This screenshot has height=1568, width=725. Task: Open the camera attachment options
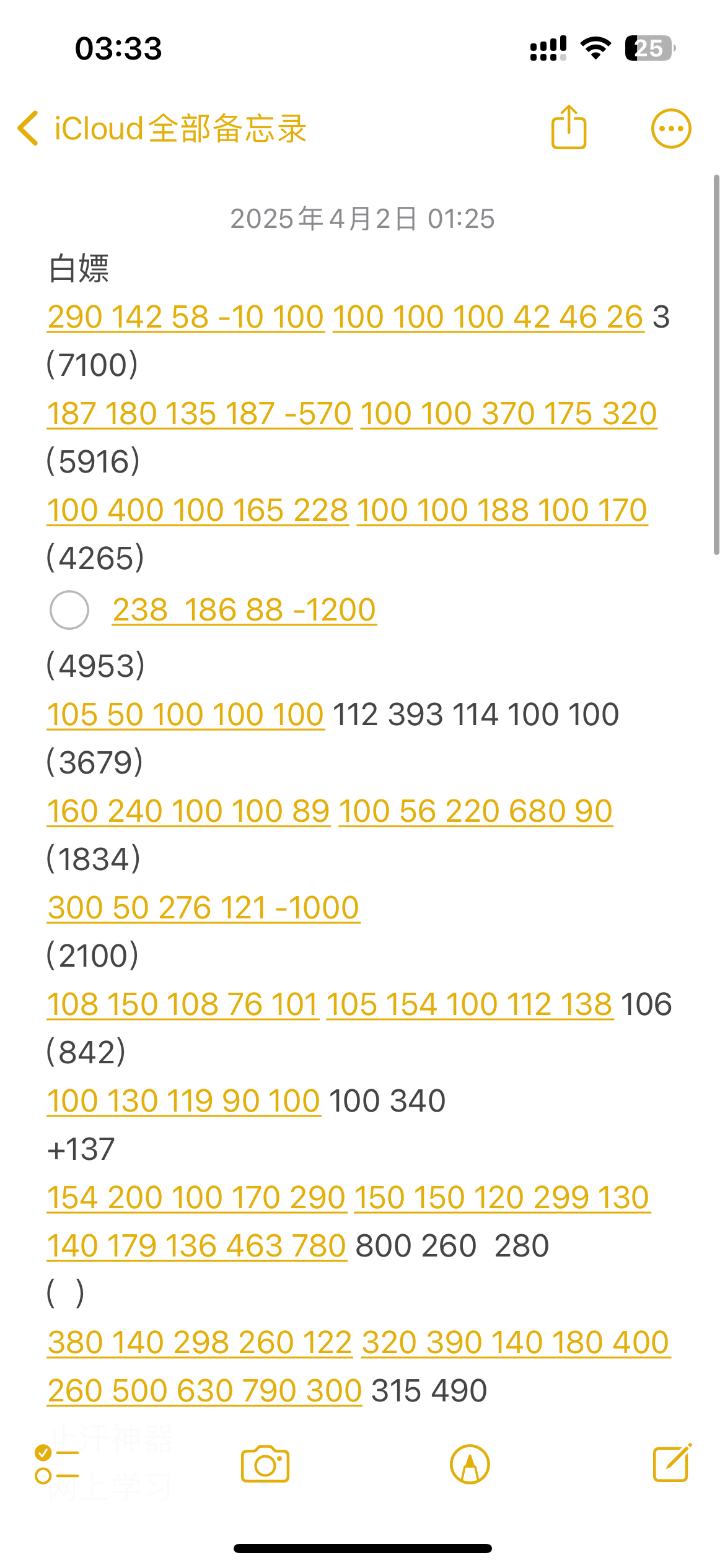click(265, 1465)
